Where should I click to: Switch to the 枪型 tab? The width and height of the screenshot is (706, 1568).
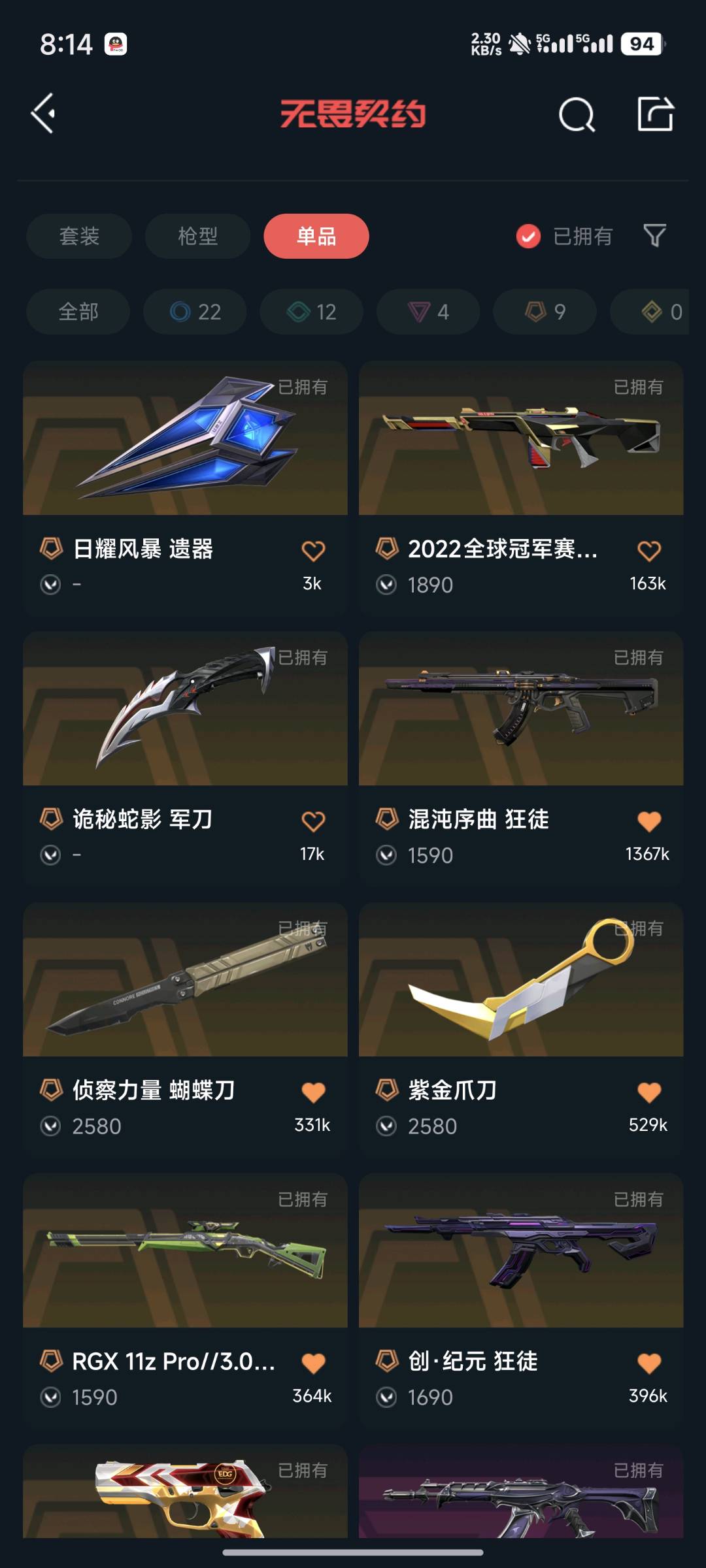[197, 236]
